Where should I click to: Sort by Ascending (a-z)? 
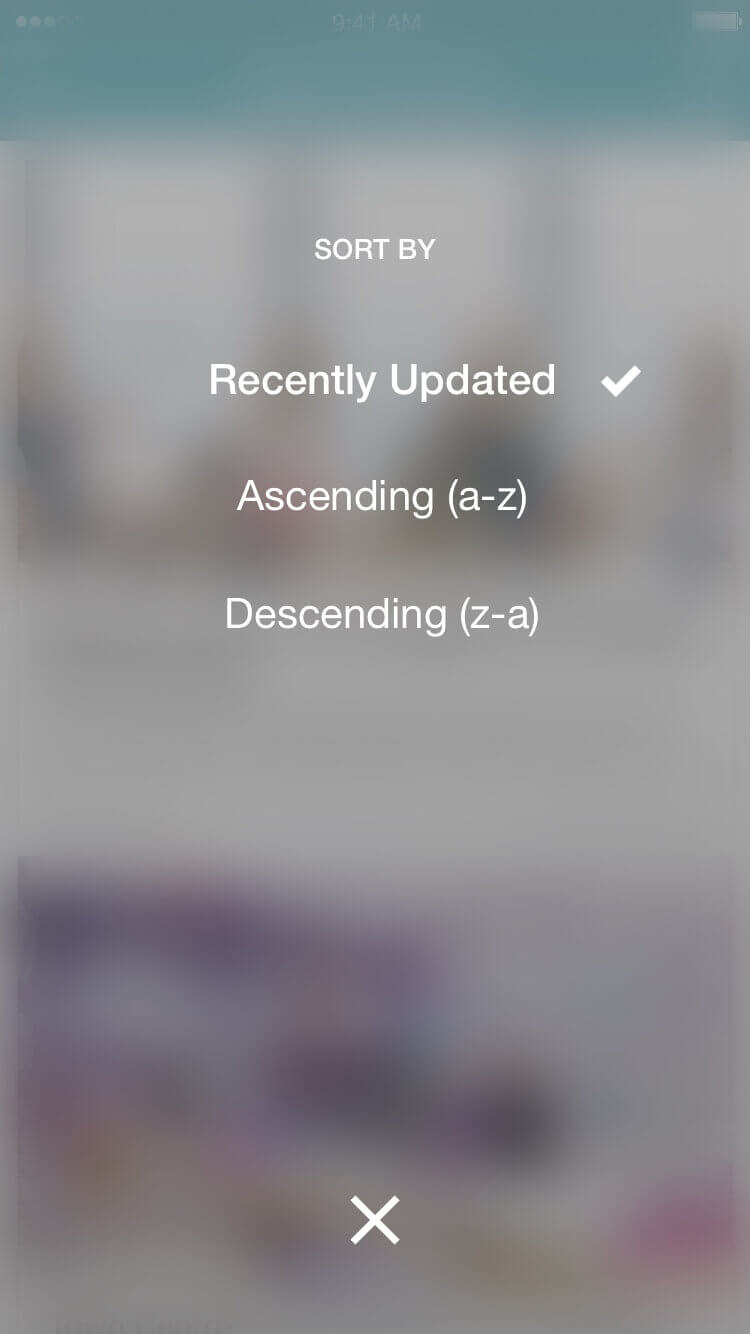[382, 496]
